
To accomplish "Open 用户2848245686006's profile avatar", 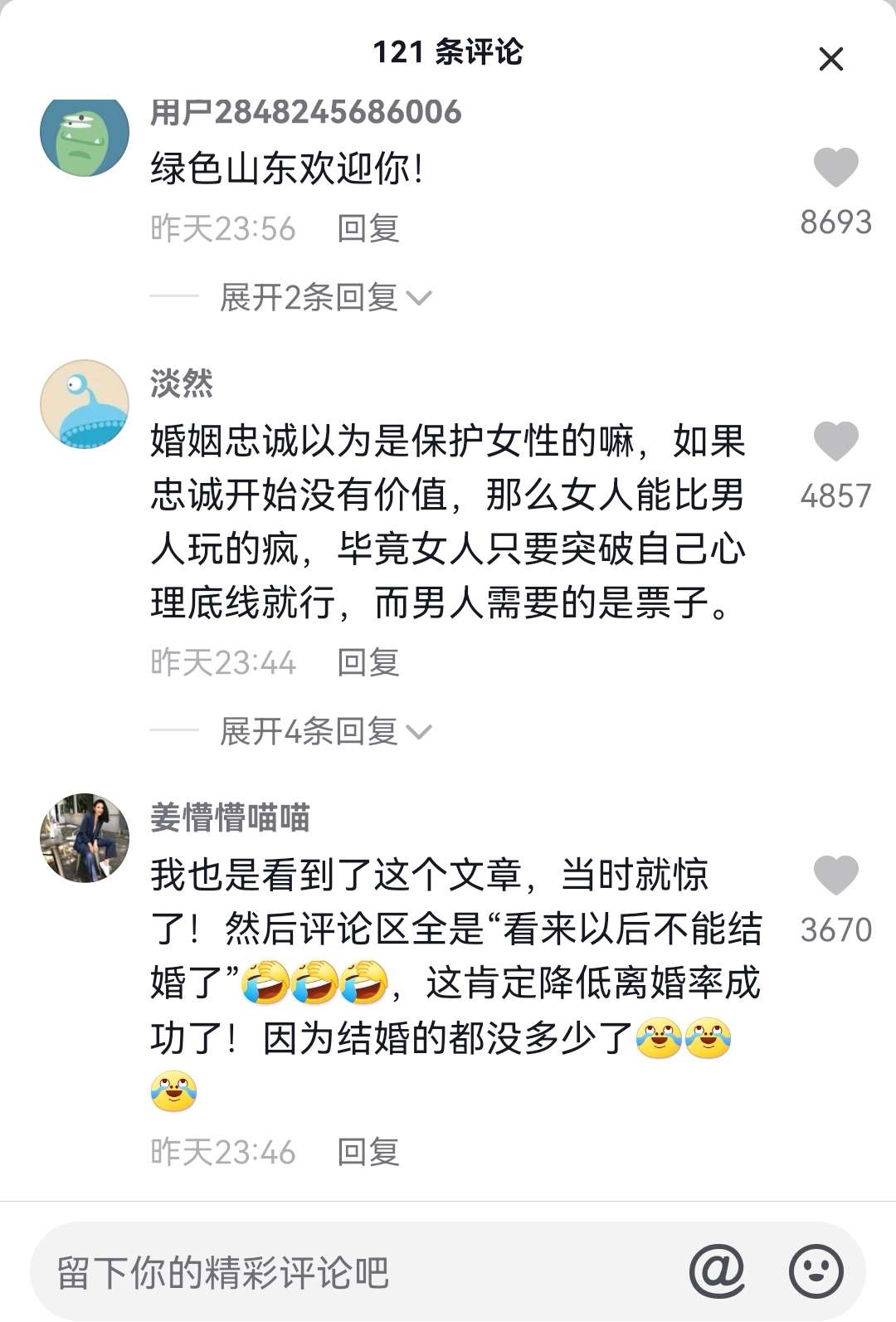I will click(x=85, y=137).
